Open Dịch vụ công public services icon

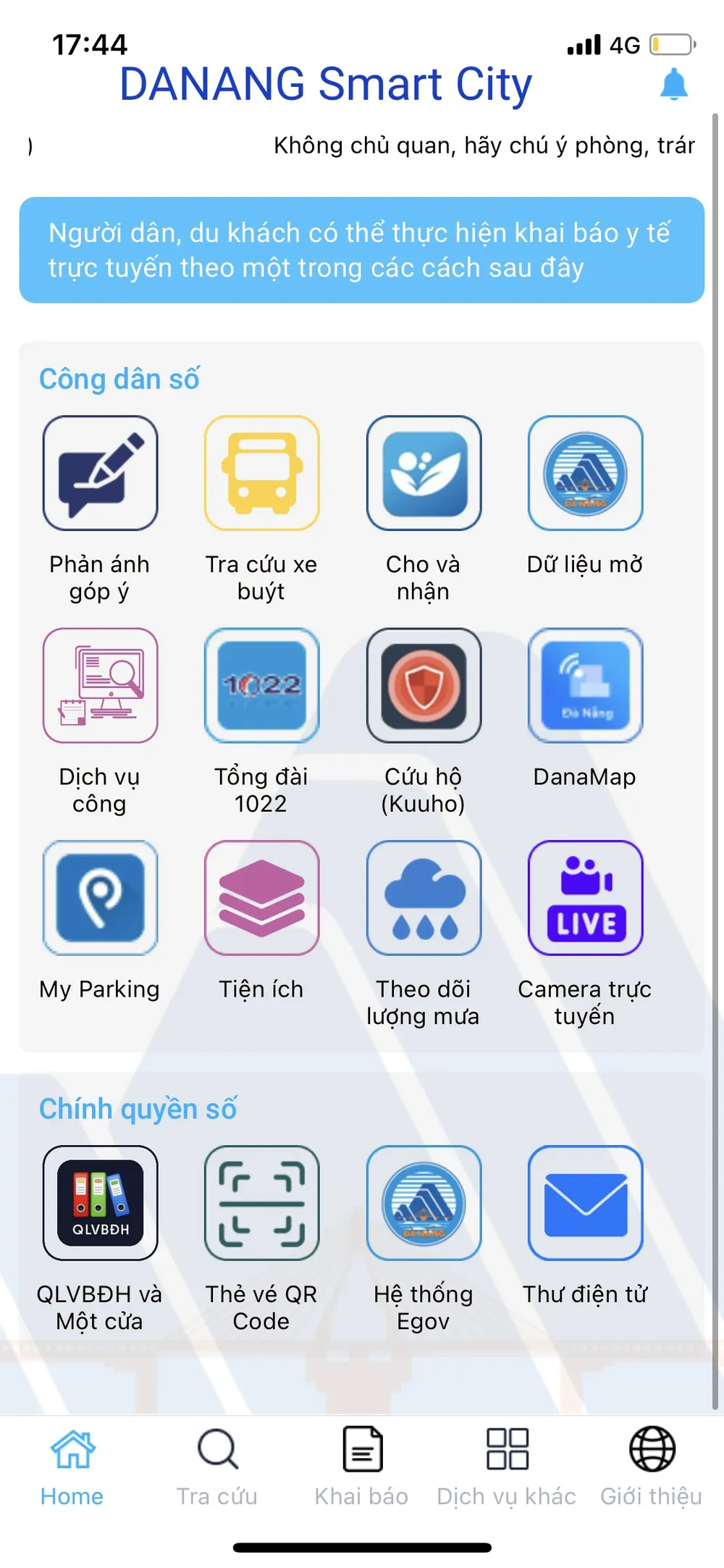pos(100,686)
